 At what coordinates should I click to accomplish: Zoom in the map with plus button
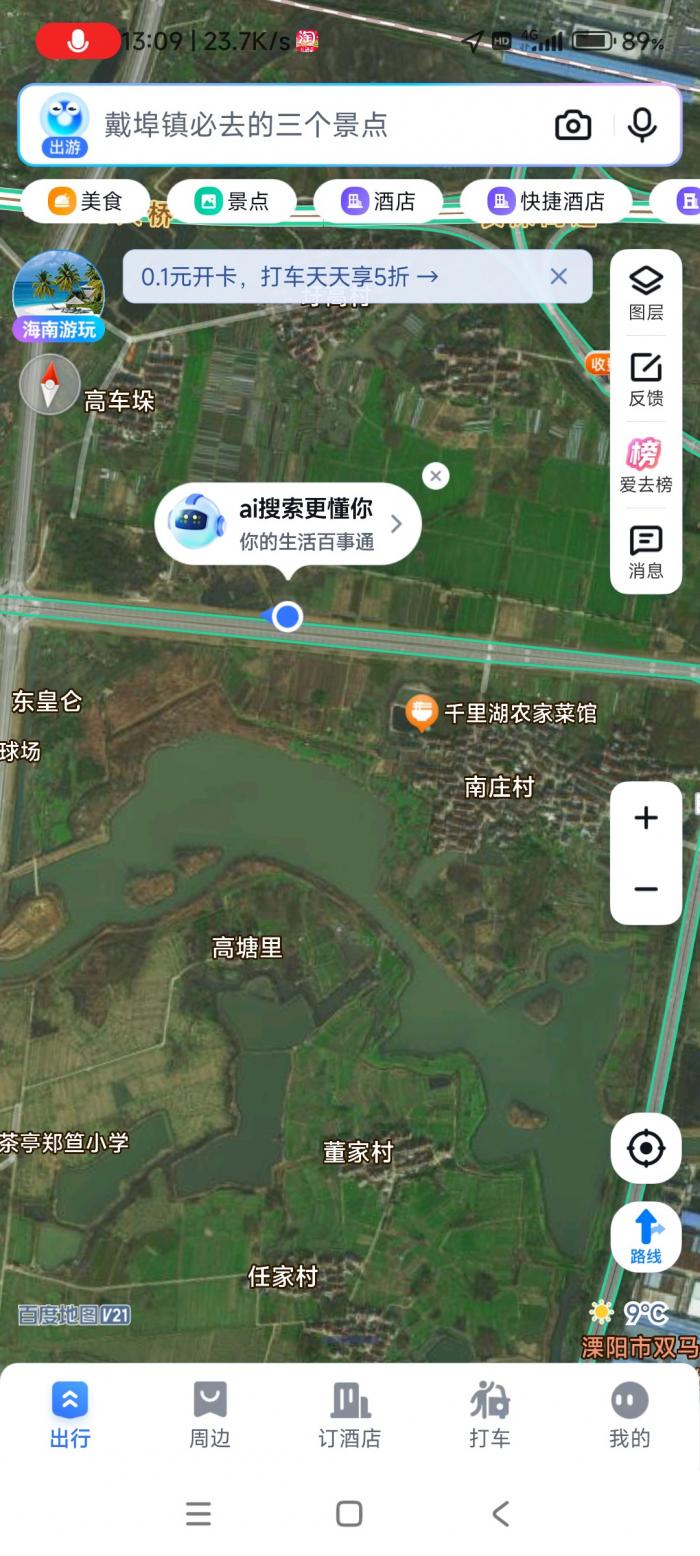pyautogui.click(x=646, y=818)
